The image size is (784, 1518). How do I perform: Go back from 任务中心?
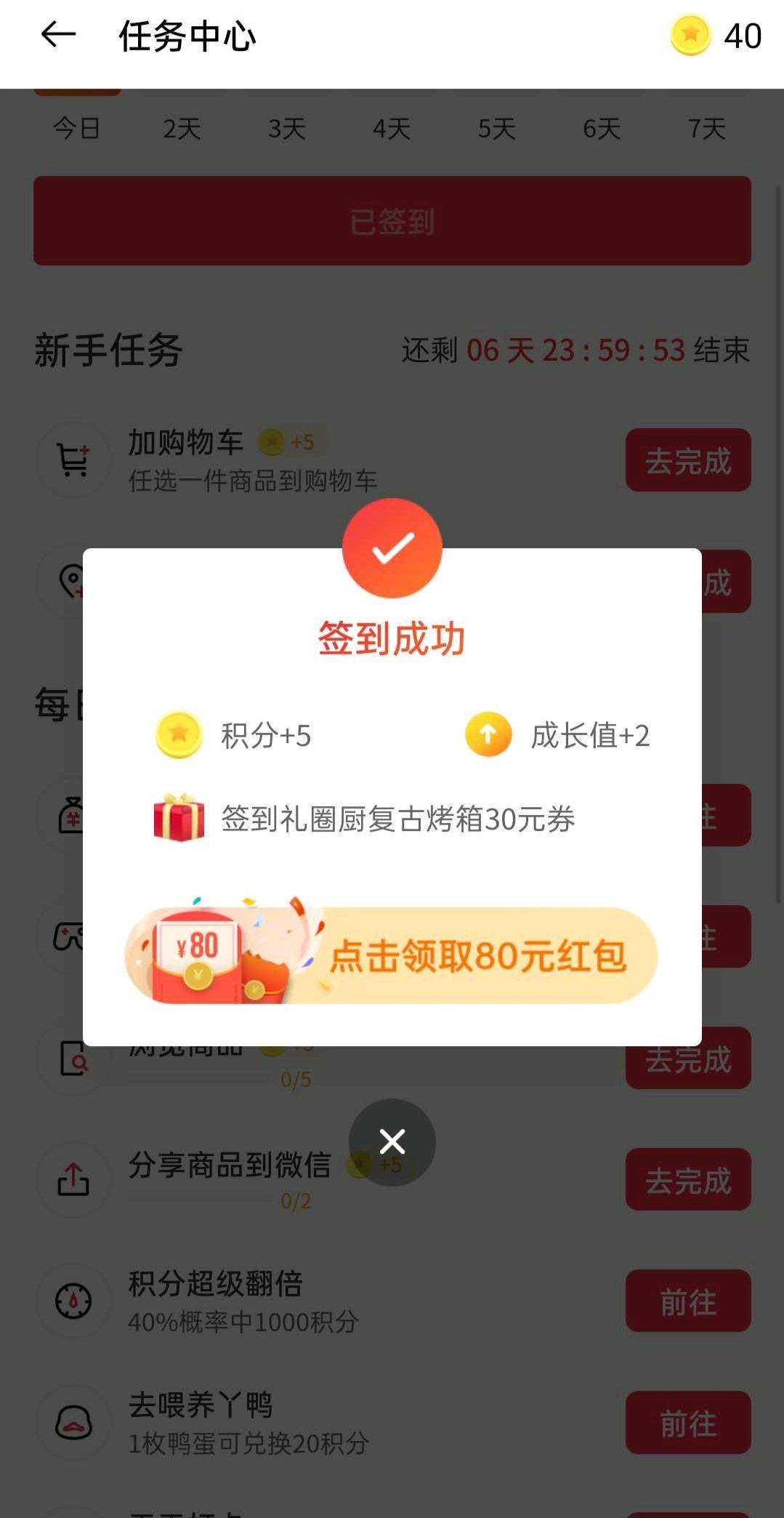pyautogui.click(x=58, y=35)
